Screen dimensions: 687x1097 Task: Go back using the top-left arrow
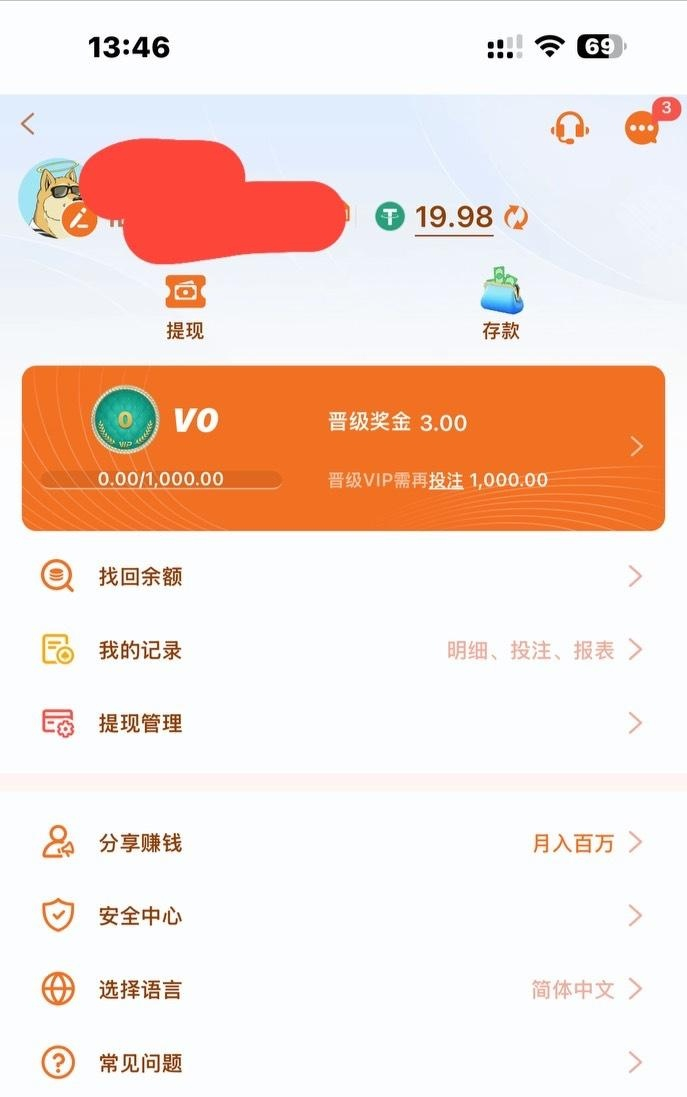pyautogui.click(x=28, y=124)
